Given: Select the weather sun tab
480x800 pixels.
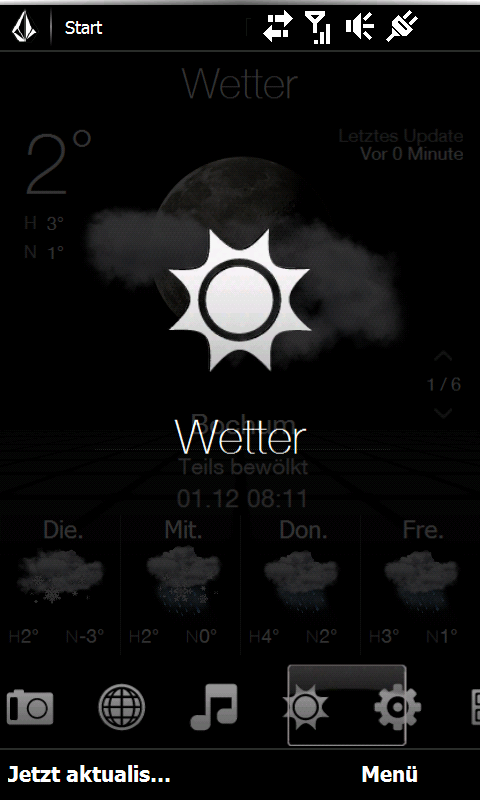Looking at the screenshot, I should point(306,707).
